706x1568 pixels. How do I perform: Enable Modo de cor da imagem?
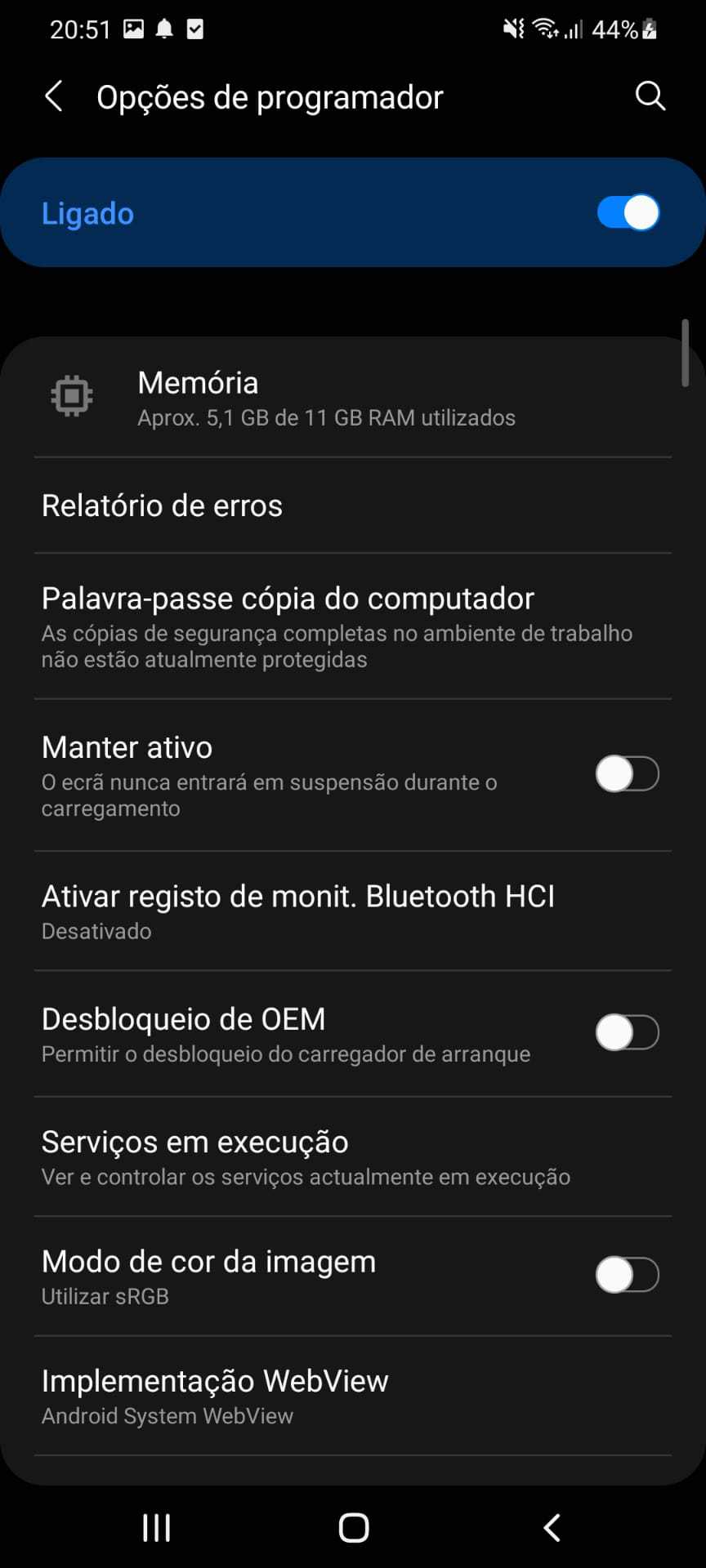tap(628, 1276)
